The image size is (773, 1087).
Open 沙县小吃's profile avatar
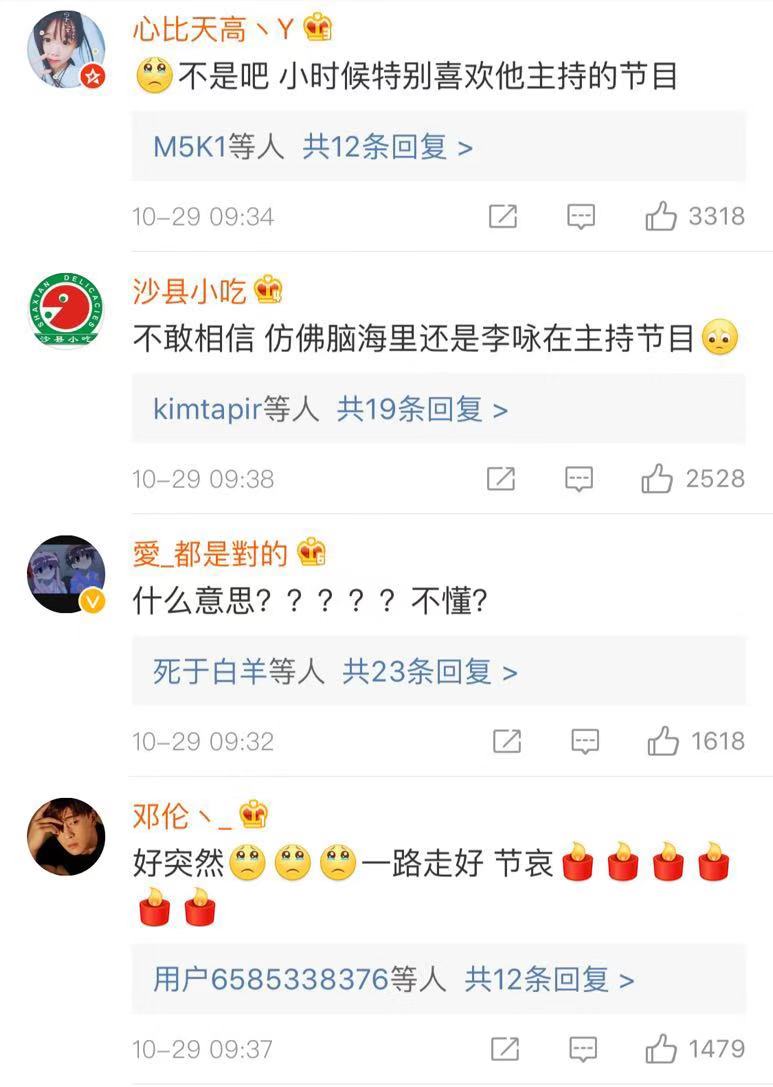(x=66, y=311)
